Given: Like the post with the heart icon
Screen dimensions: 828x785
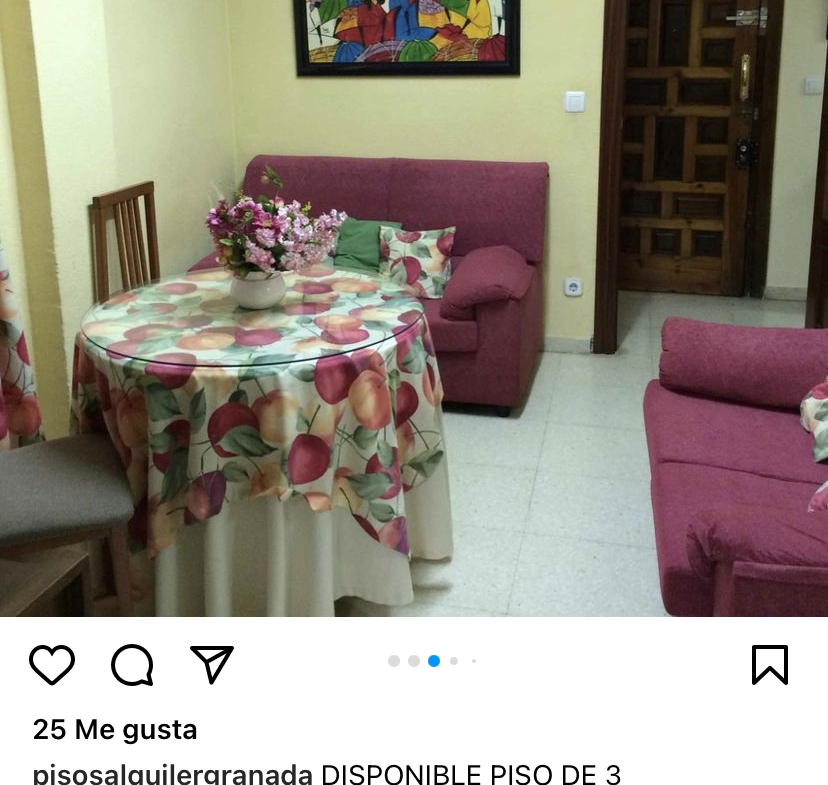Looking at the screenshot, I should (x=52, y=665).
